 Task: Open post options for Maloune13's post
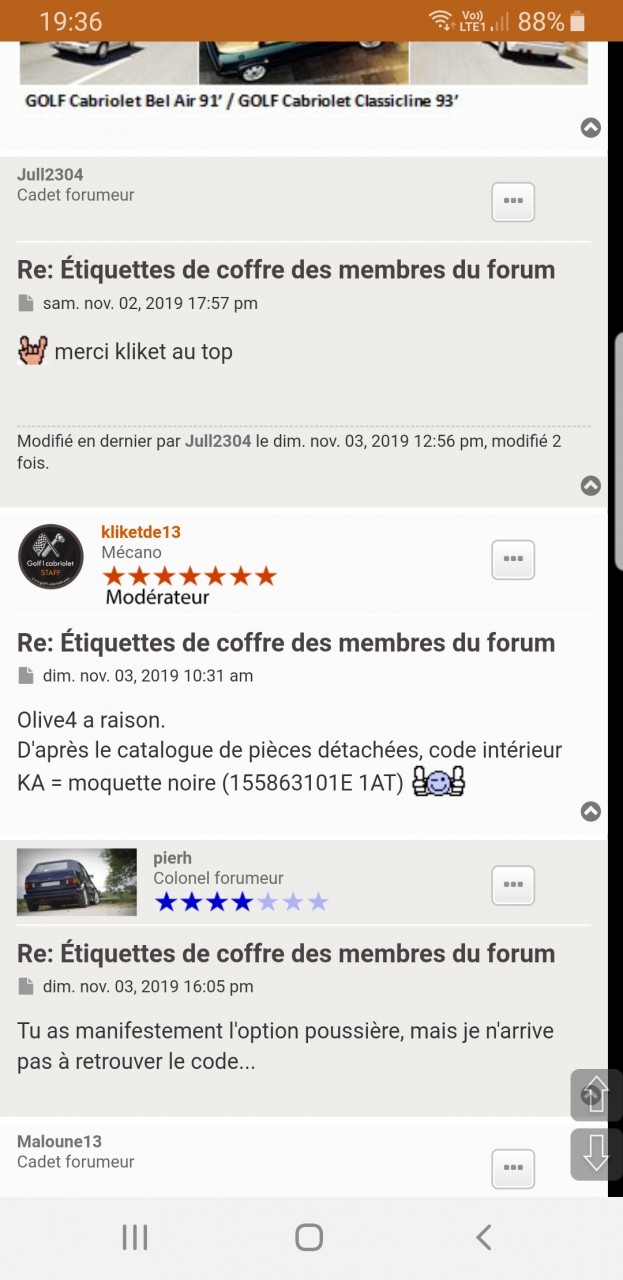click(x=513, y=1168)
